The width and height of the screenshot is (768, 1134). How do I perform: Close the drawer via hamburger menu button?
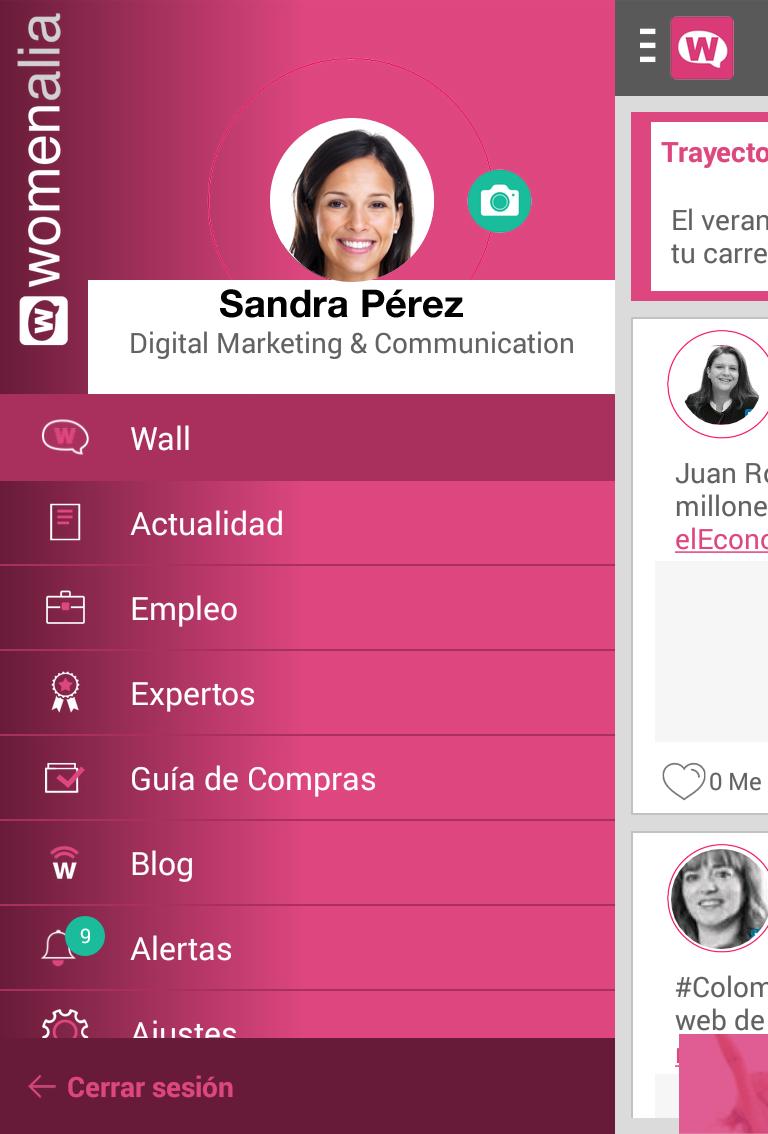[x=647, y=47]
